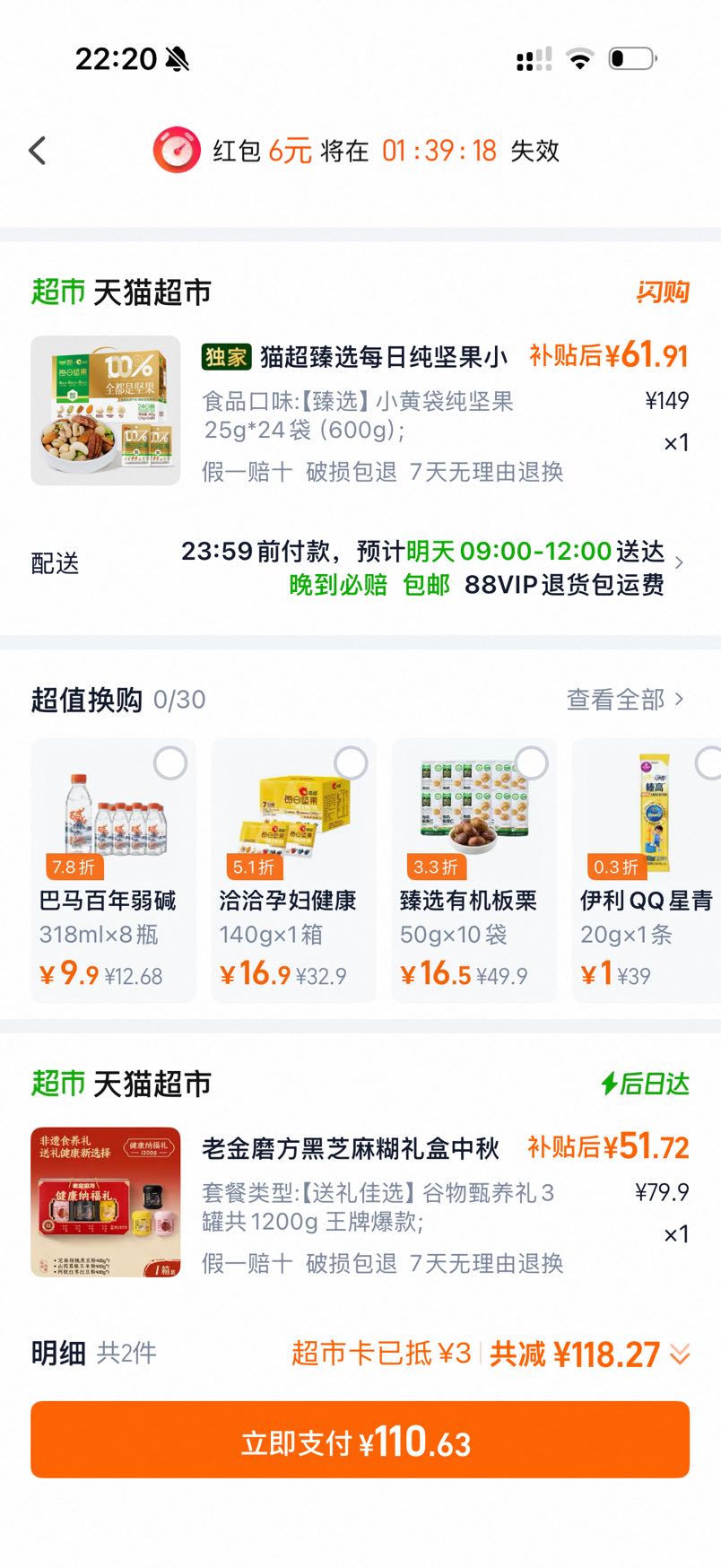This screenshot has height=1568, width=721.
Task: Go back using the top-left arrow
Action: (x=38, y=151)
